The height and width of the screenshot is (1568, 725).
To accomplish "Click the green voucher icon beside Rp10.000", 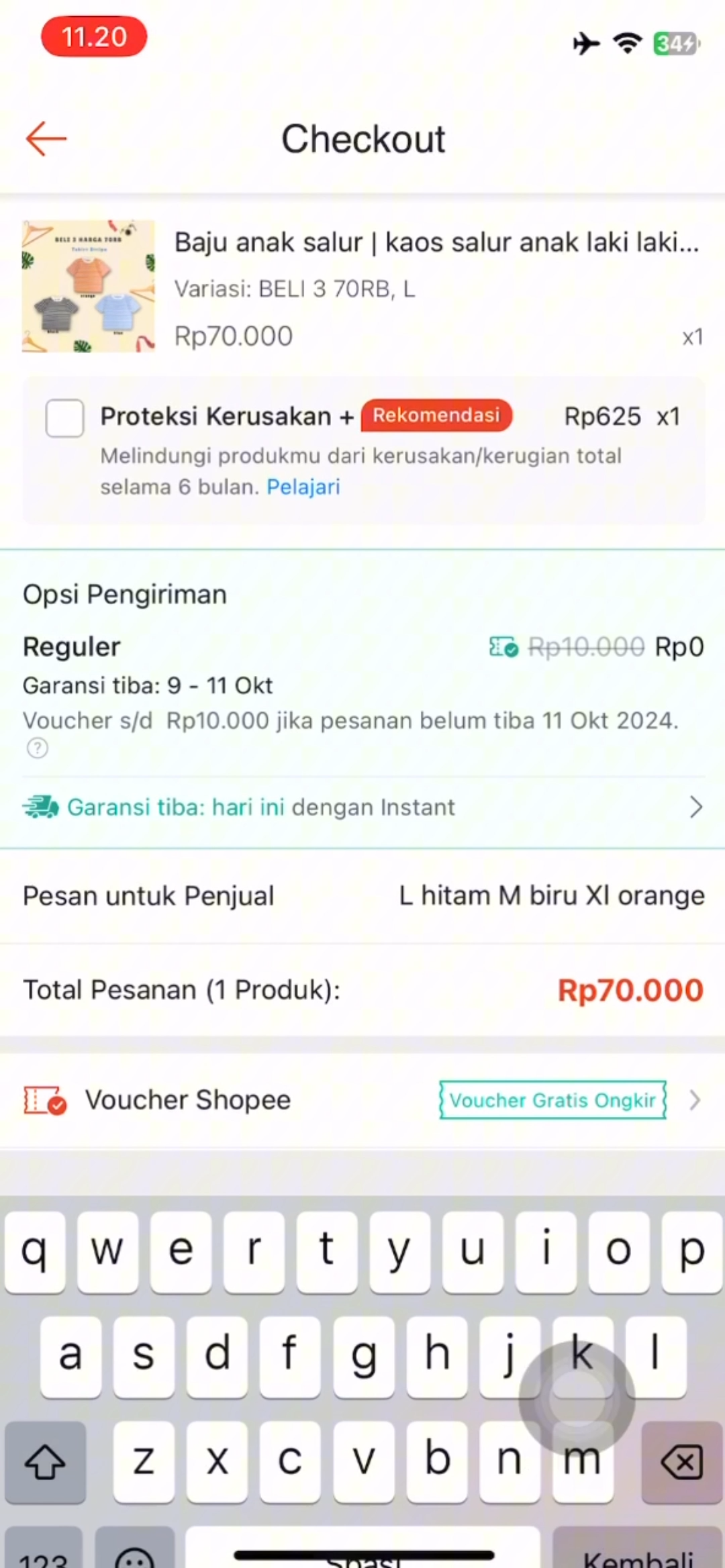I will click(x=501, y=647).
